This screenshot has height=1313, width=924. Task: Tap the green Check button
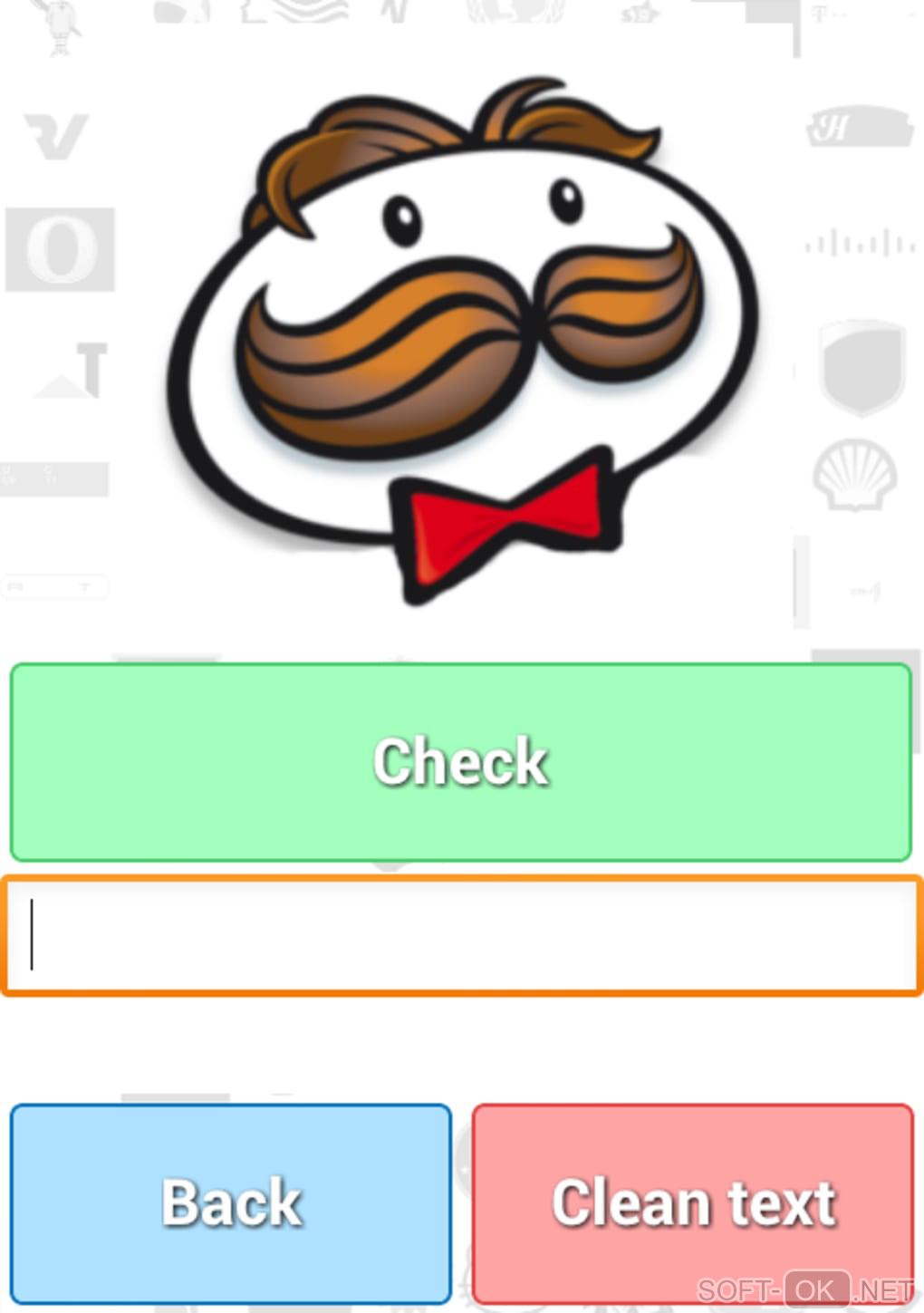coord(460,761)
